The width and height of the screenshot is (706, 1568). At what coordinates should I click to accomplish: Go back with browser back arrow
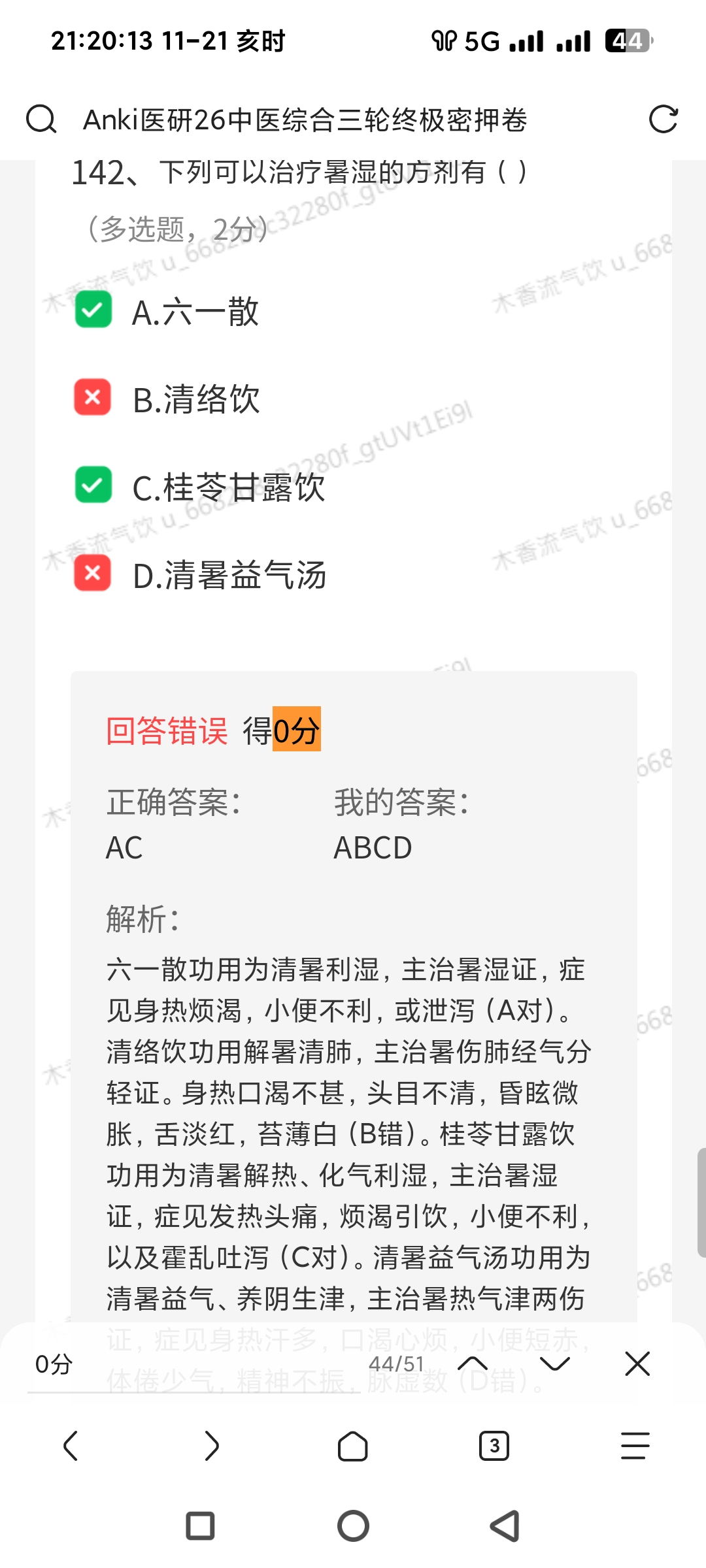click(x=71, y=1446)
